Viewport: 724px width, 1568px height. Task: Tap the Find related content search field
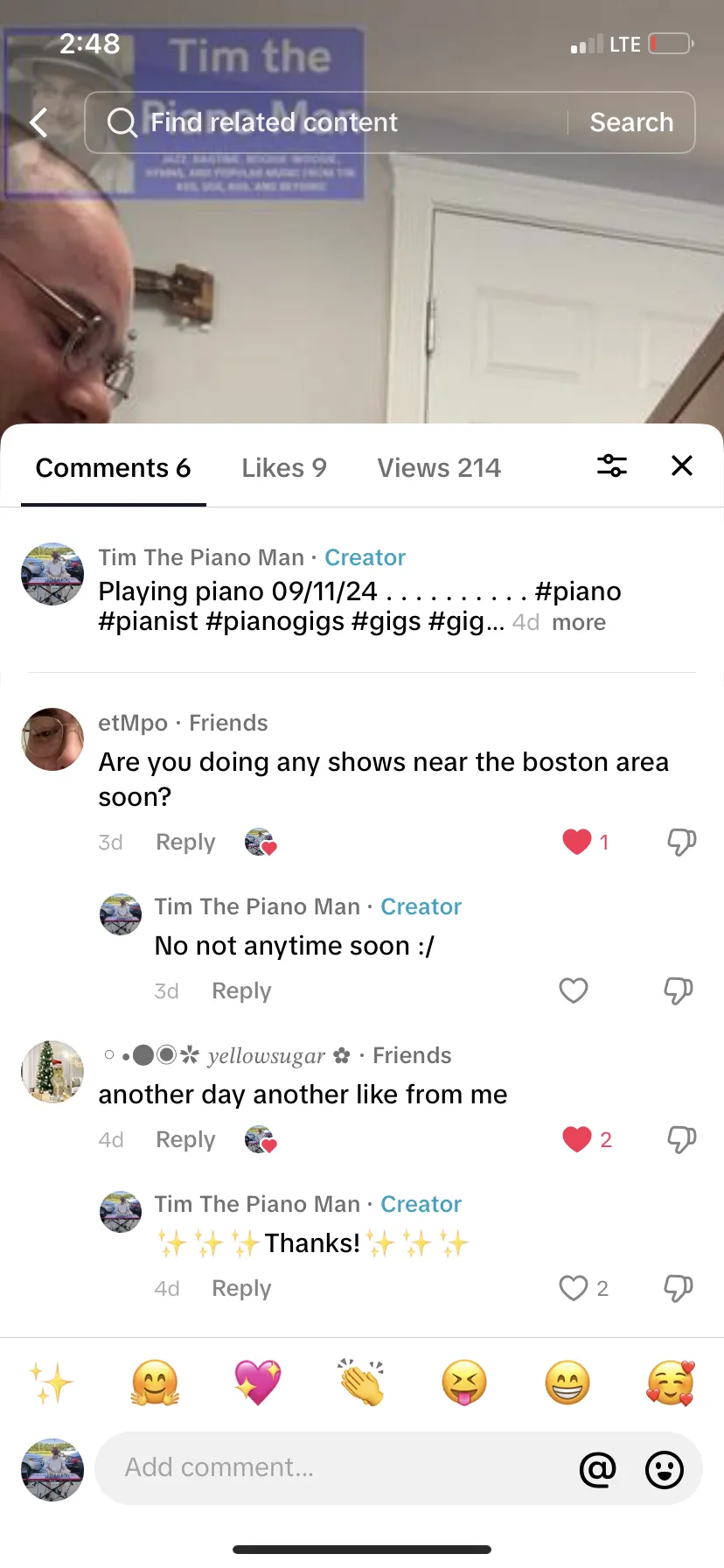pyautogui.click(x=325, y=122)
